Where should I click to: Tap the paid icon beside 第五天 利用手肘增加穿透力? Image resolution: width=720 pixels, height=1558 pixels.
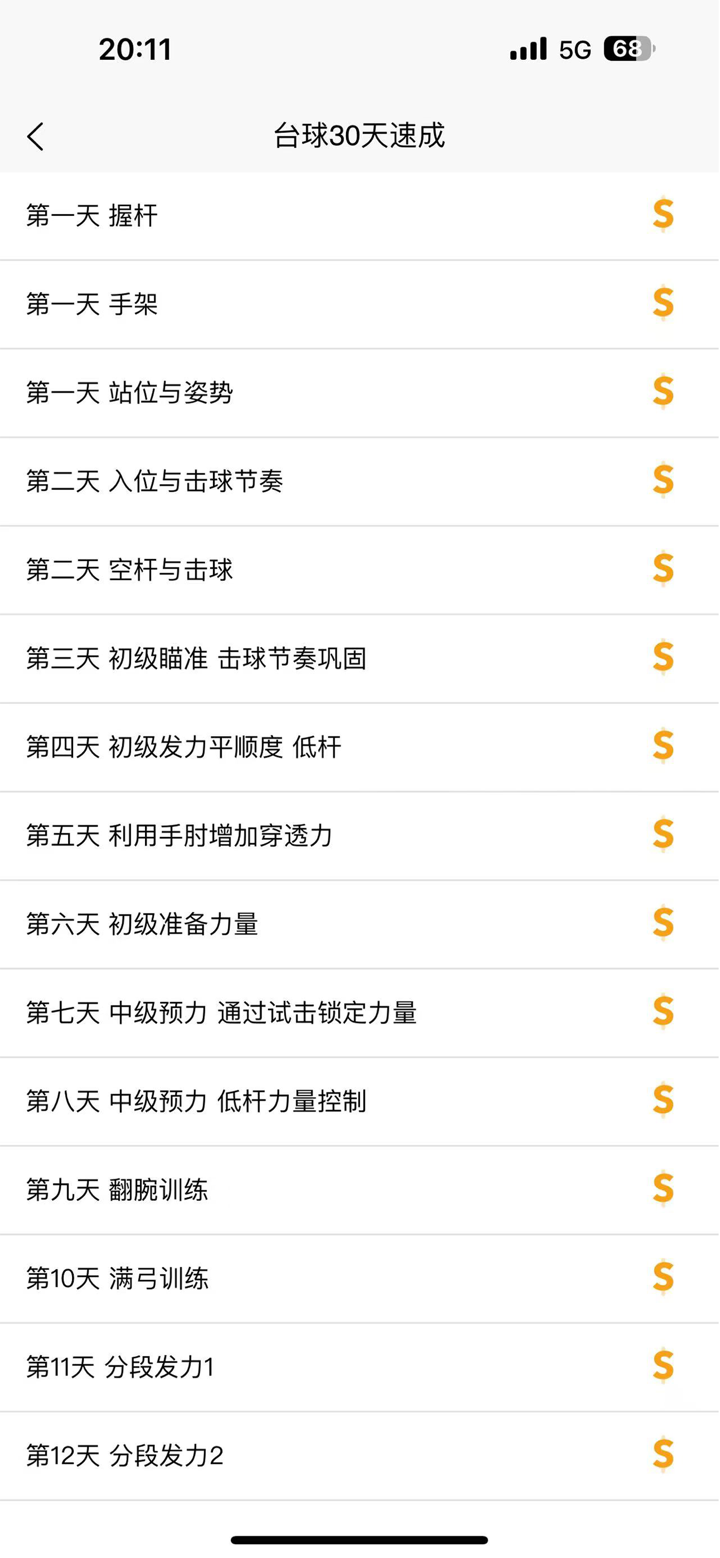click(x=662, y=835)
